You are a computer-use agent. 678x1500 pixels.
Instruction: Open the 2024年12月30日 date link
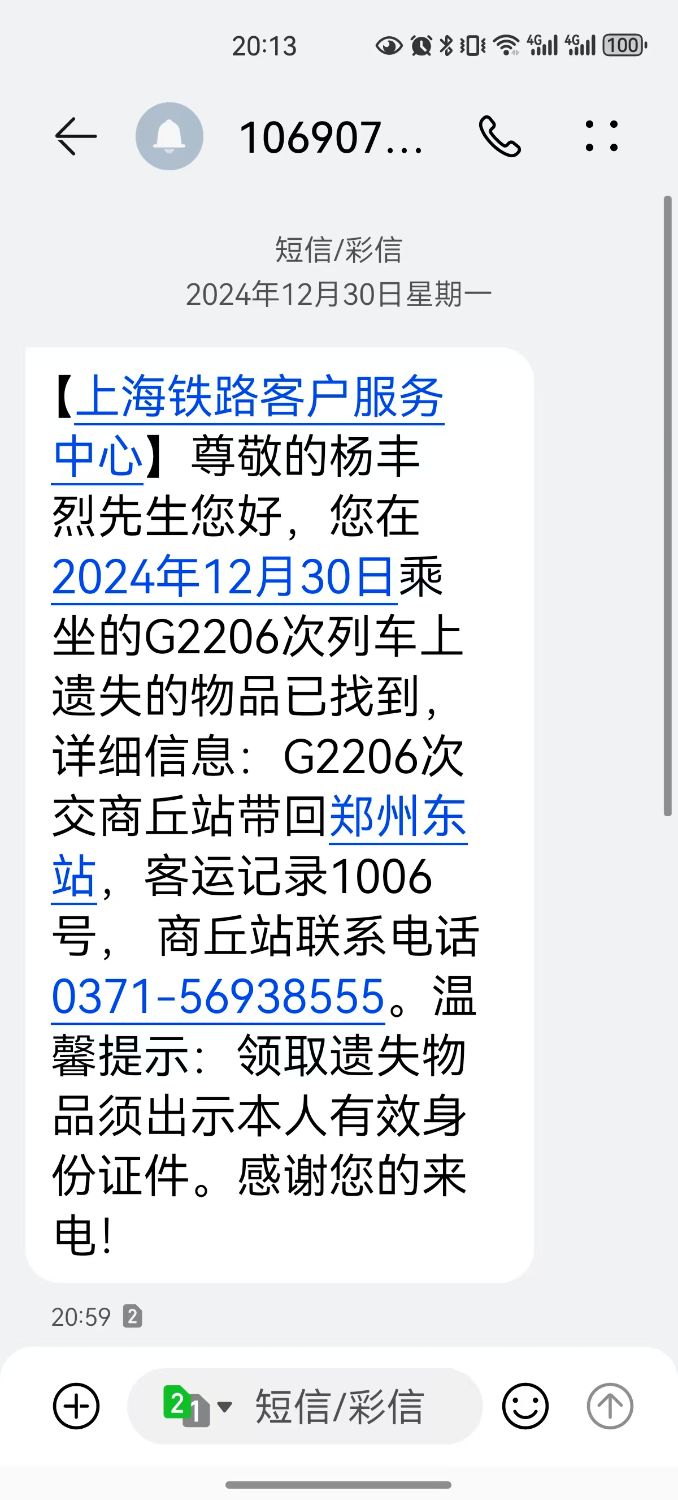223,578
